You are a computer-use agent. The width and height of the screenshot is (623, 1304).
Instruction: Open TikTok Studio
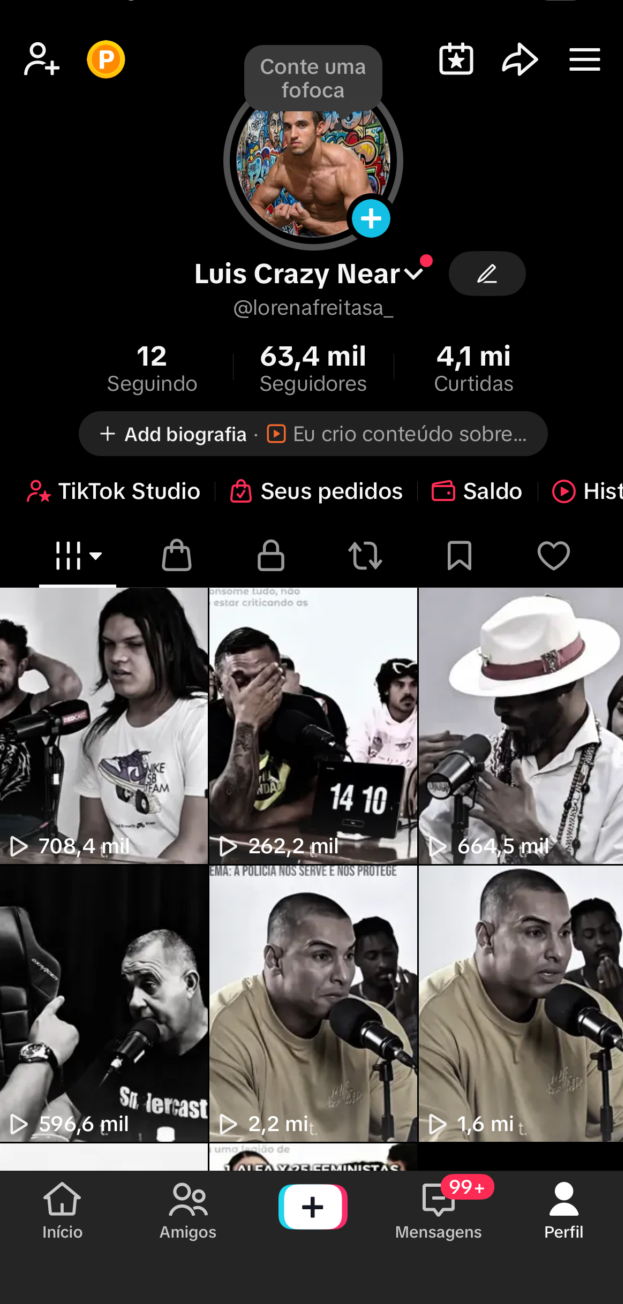[x=113, y=491]
